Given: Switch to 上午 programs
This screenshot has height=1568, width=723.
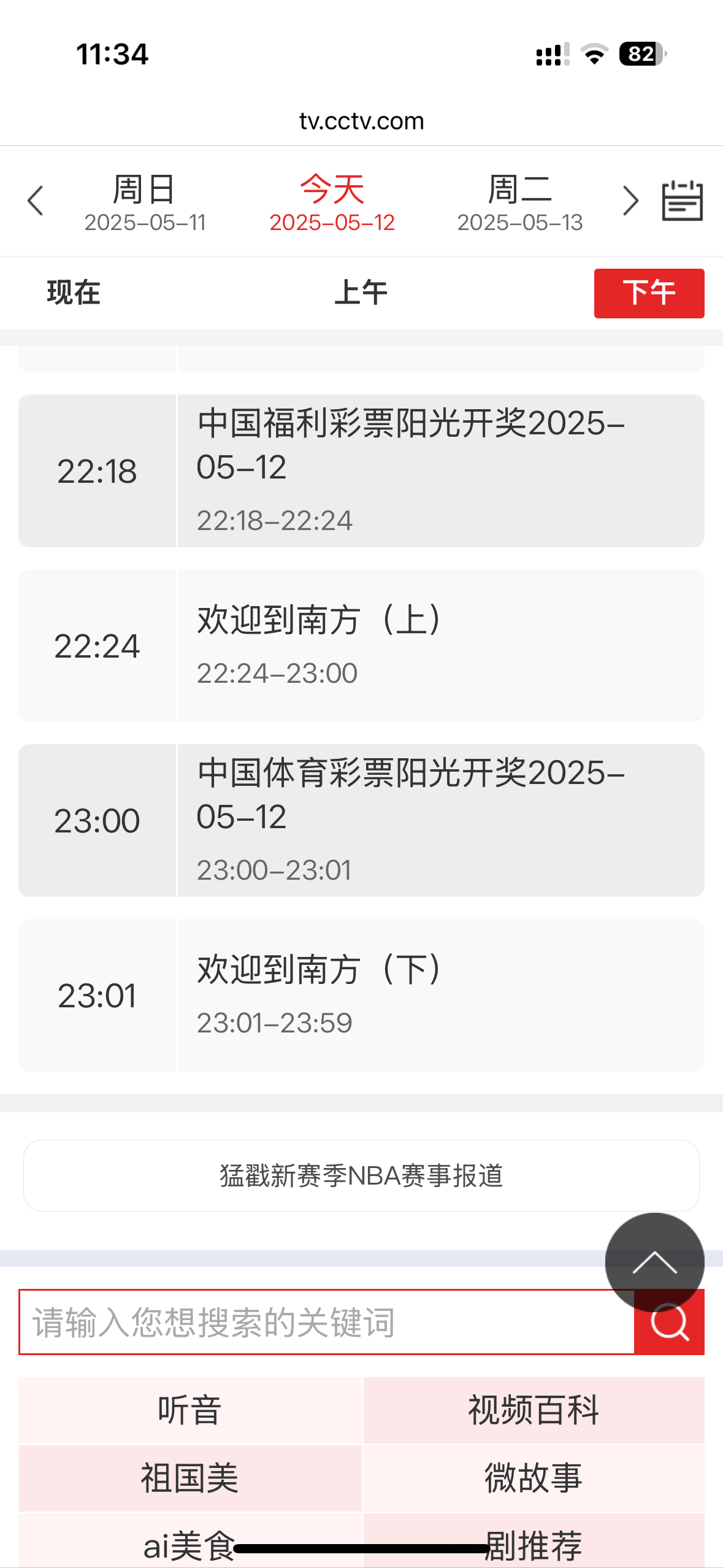Looking at the screenshot, I should click(361, 293).
